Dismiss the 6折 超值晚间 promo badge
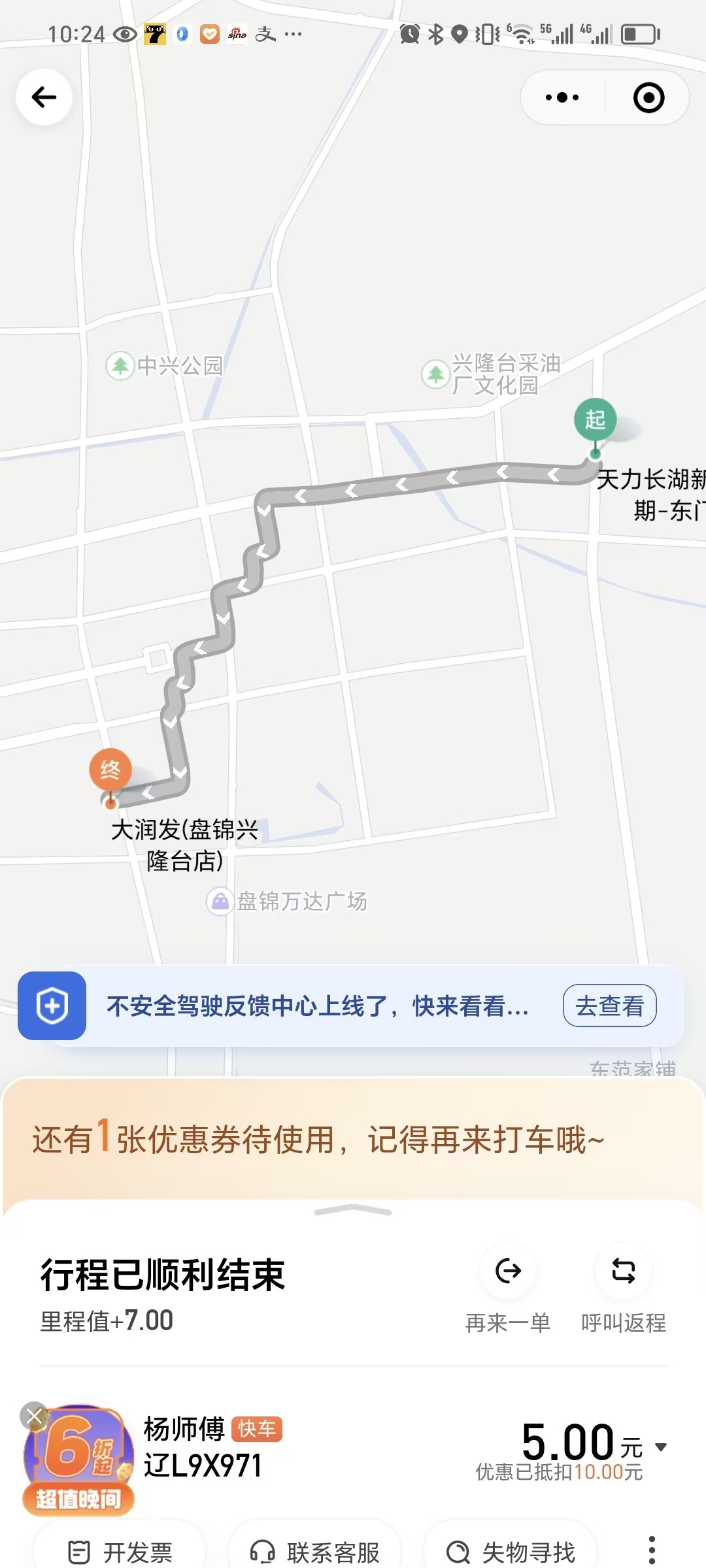Viewport: 706px width, 1568px height. 34,1416
